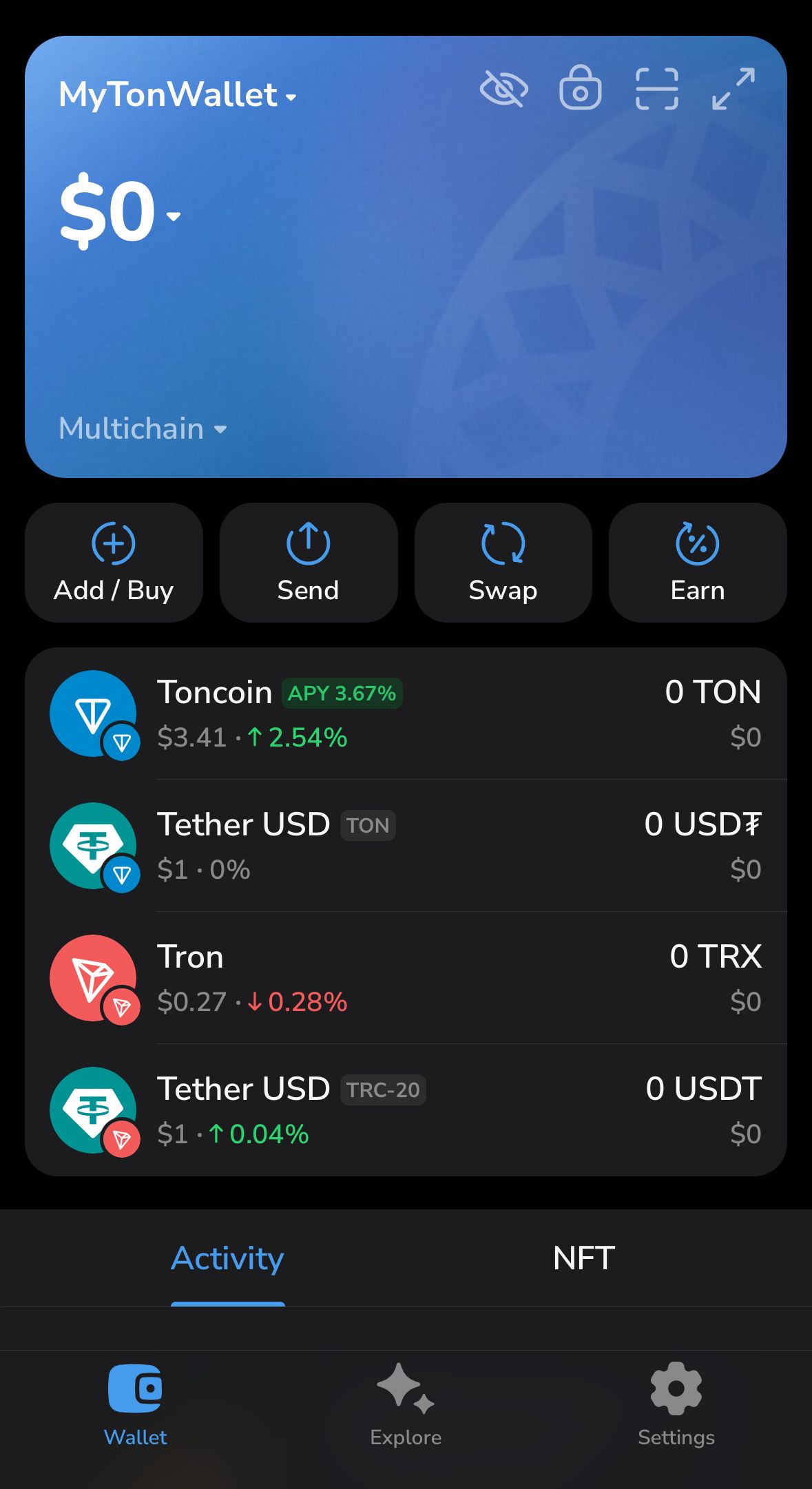Click the hide balance eye icon
This screenshot has width=812, height=1489.
[503, 87]
